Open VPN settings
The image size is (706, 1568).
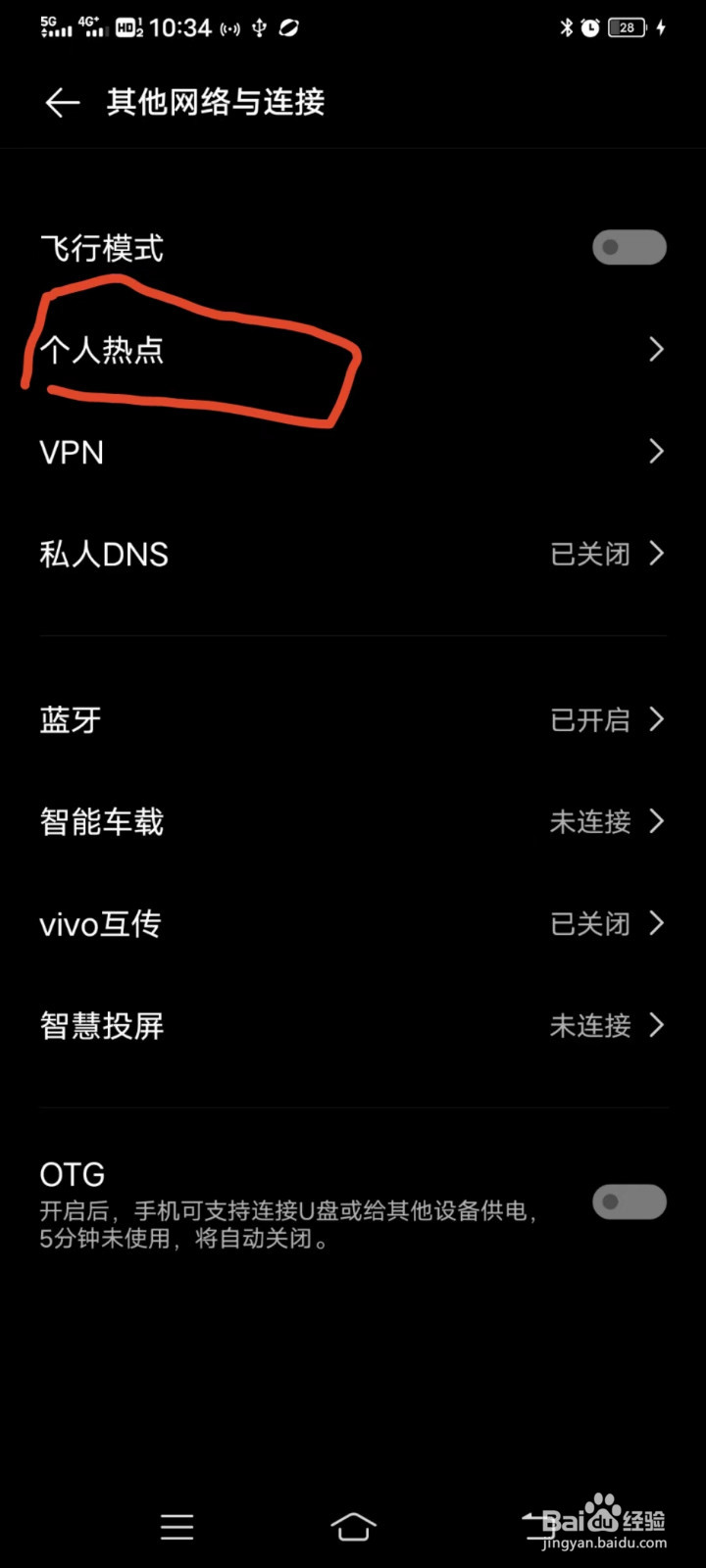(353, 452)
